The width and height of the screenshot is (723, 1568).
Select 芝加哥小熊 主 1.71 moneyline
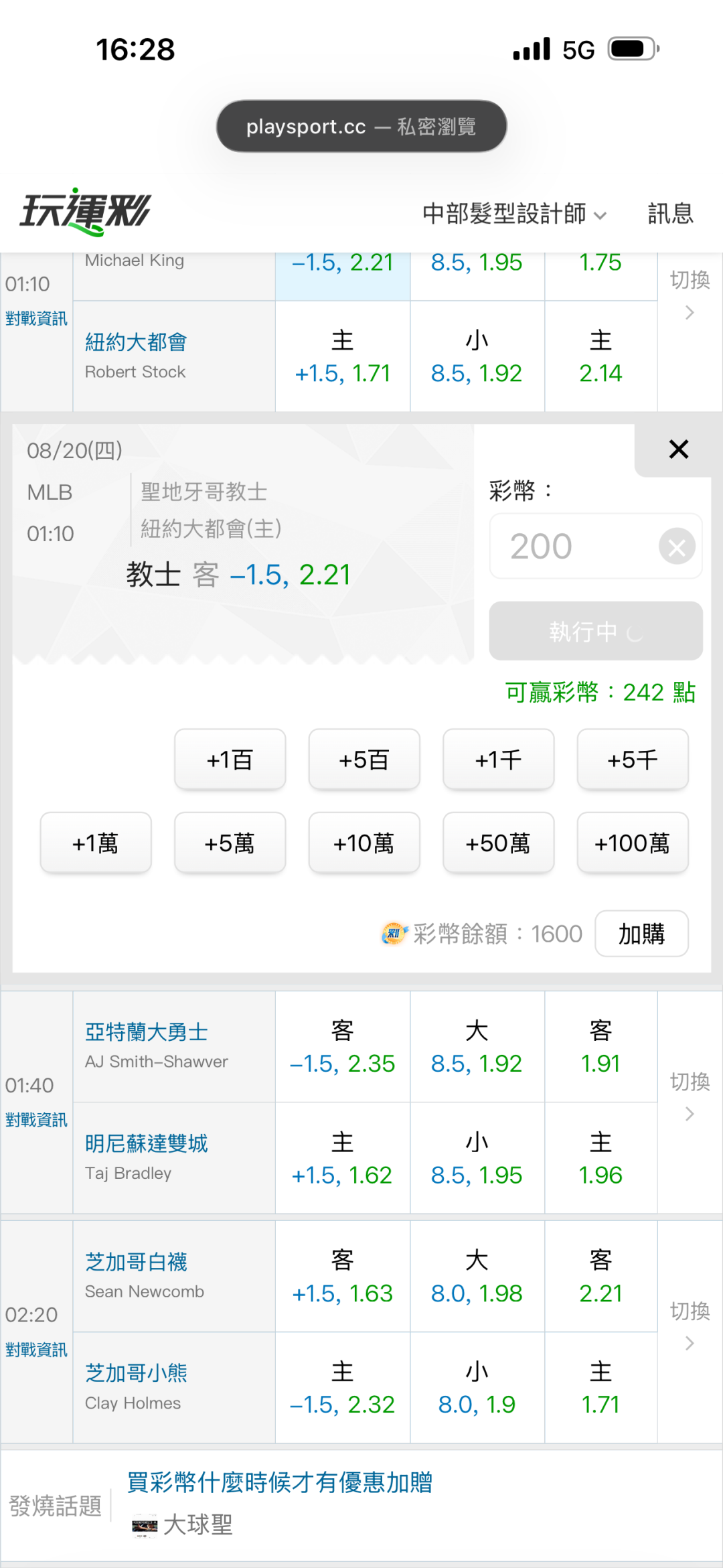click(x=600, y=1387)
